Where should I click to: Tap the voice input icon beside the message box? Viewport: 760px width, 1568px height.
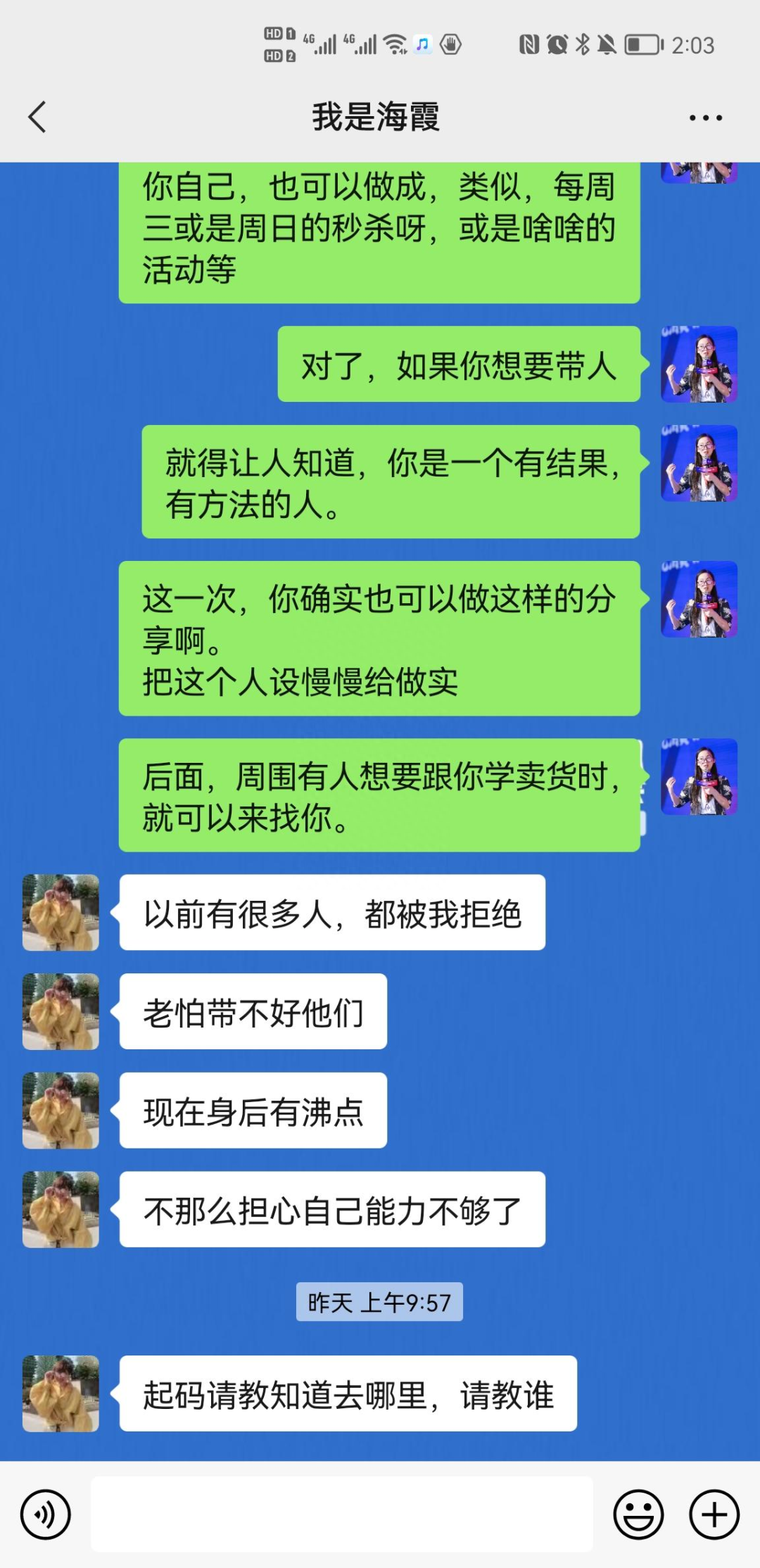tap(45, 1515)
